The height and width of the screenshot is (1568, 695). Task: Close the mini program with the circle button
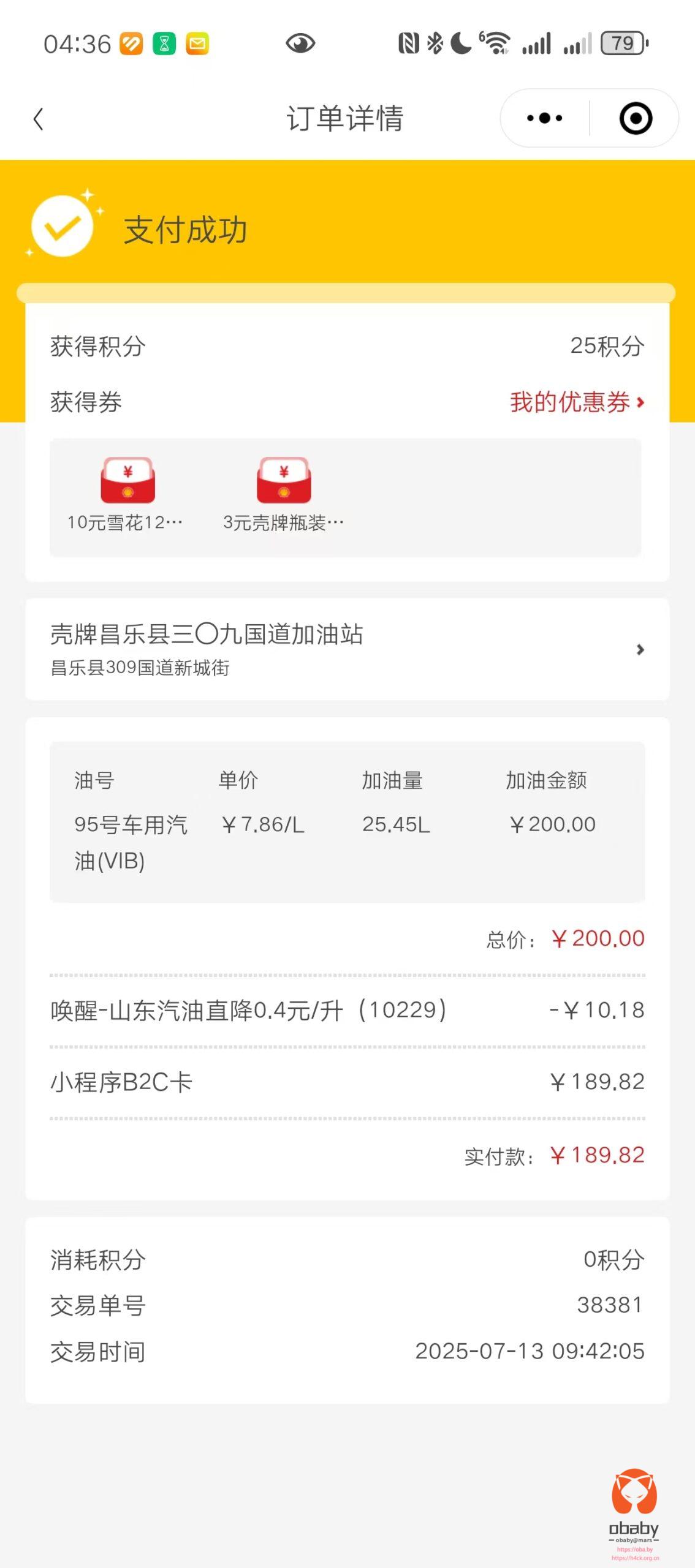coord(636,118)
